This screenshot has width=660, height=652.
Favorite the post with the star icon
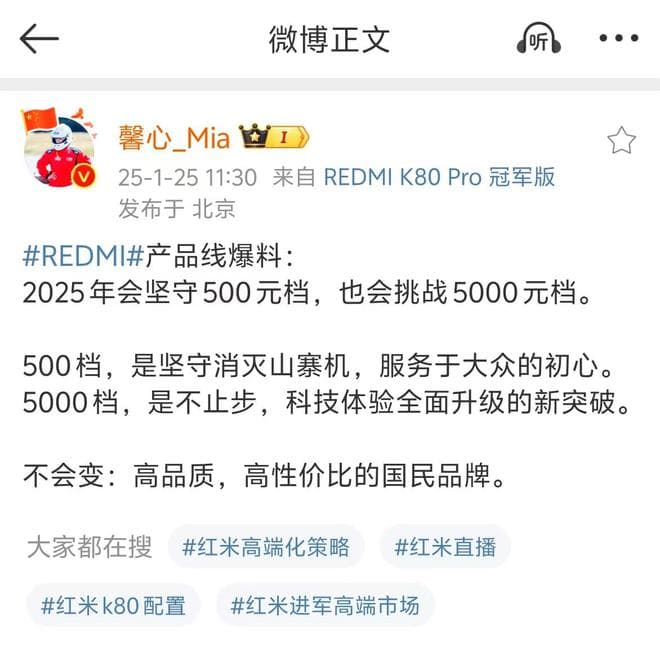621,141
